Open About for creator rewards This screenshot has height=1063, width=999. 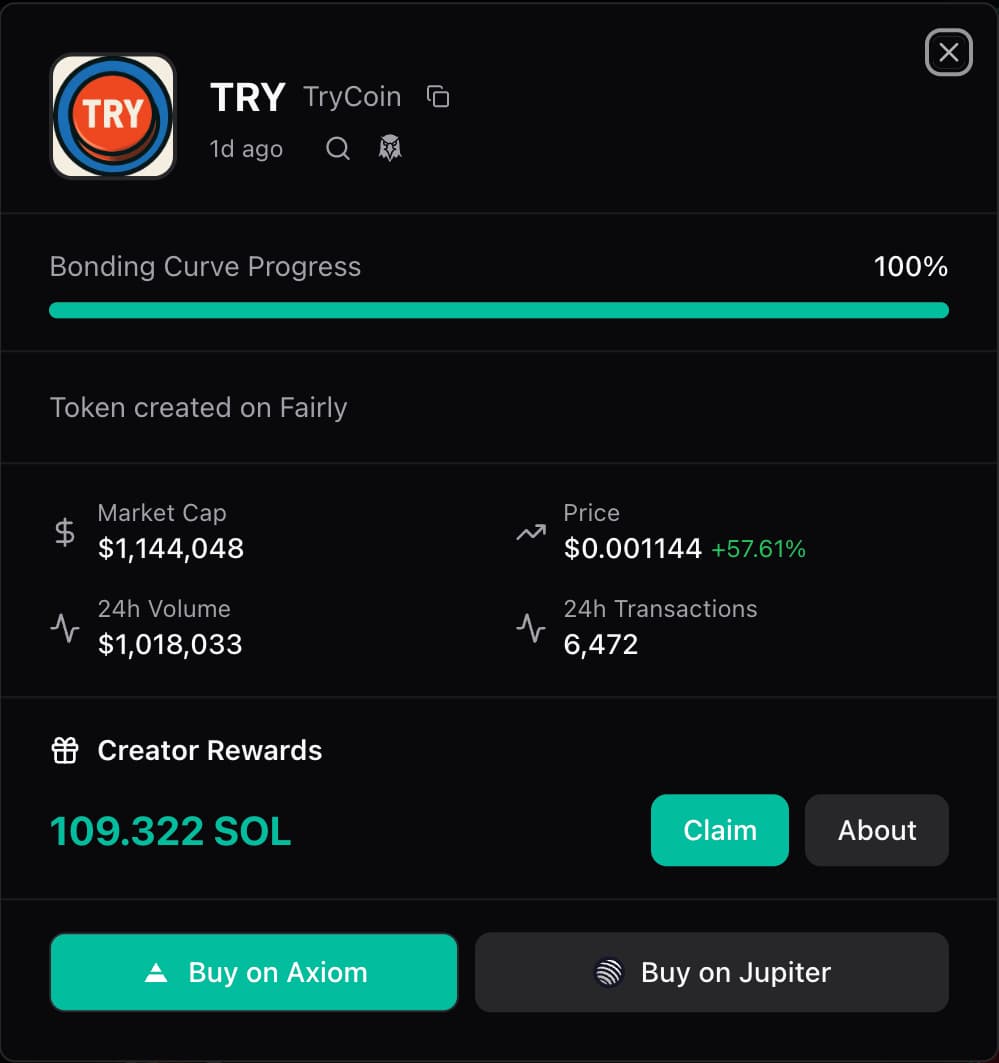pyautogui.click(x=876, y=830)
